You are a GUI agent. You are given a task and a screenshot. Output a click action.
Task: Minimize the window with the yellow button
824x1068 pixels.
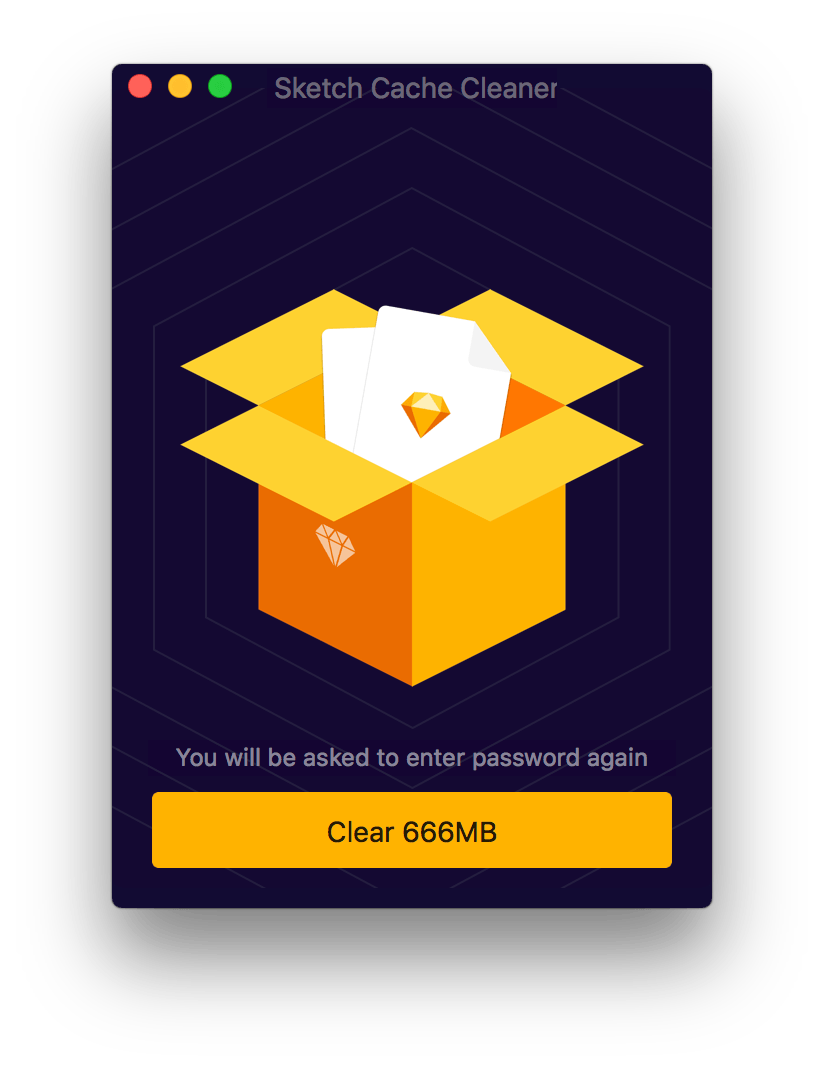(x=180, y=87)
